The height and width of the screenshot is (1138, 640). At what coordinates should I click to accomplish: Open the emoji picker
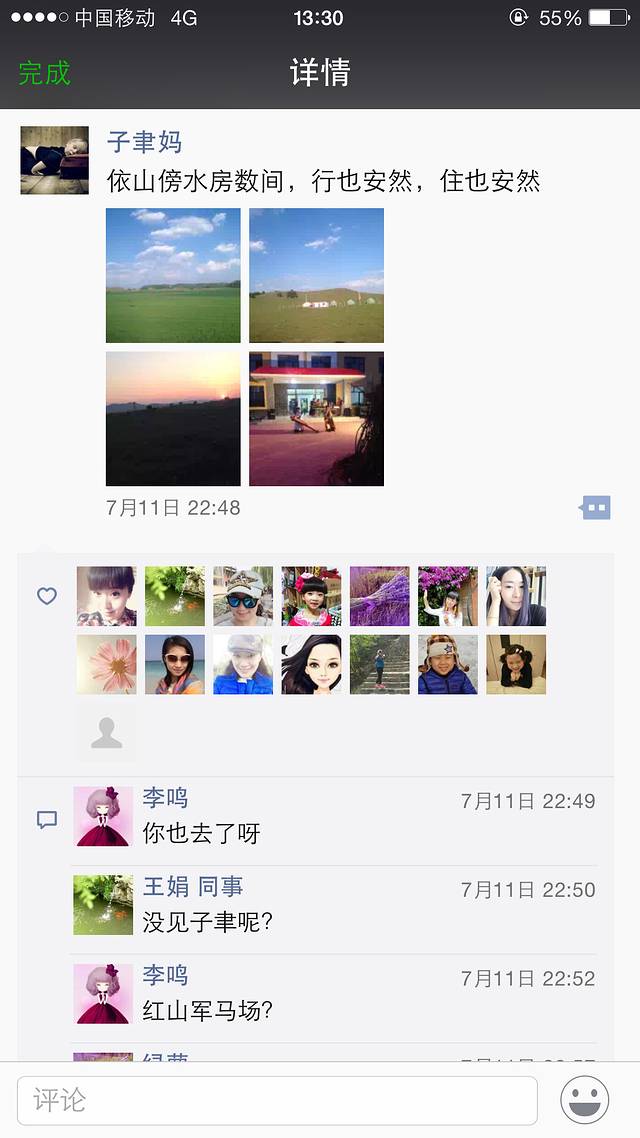tap(585, 1101)
